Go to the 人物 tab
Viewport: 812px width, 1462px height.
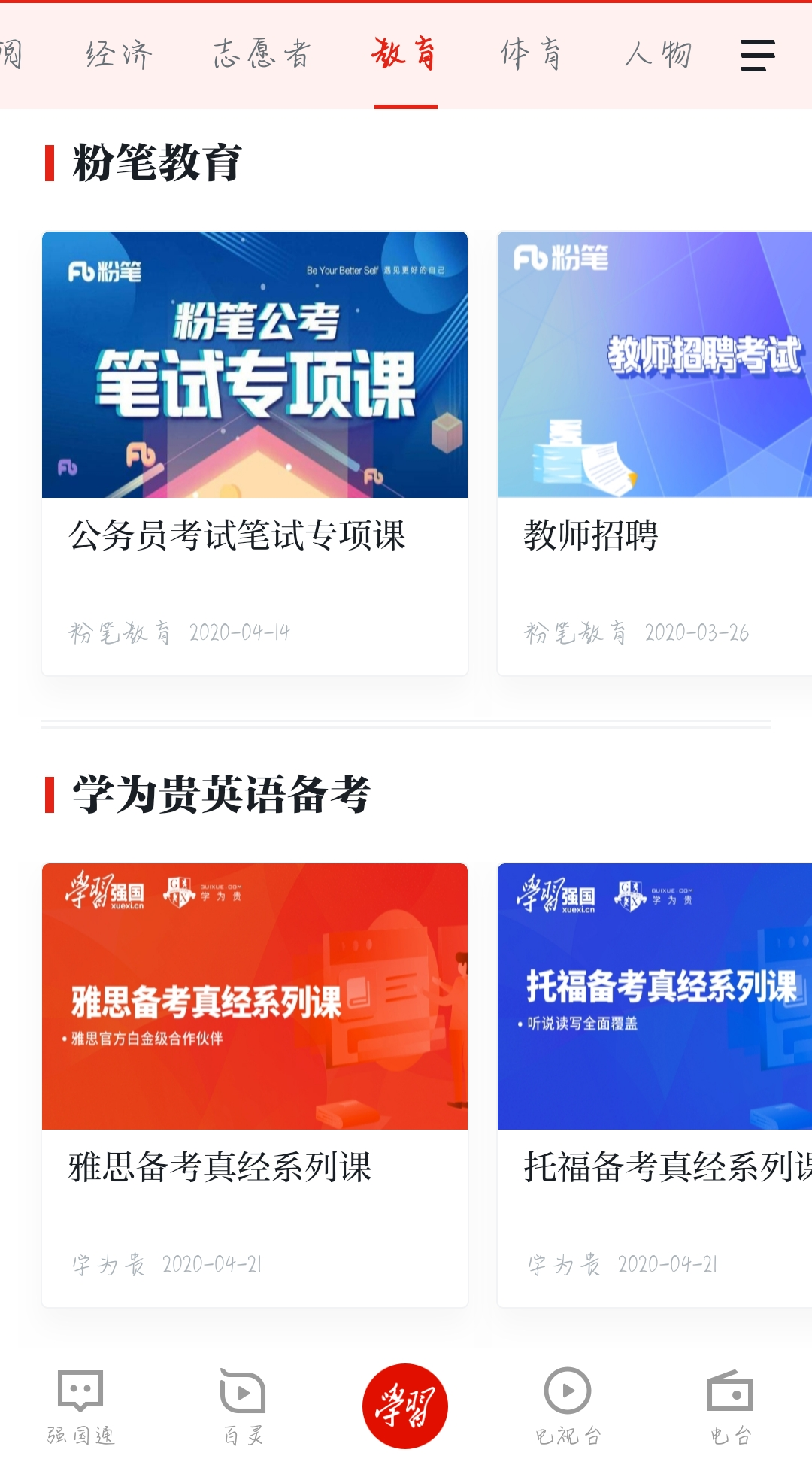tap(658, 55)
